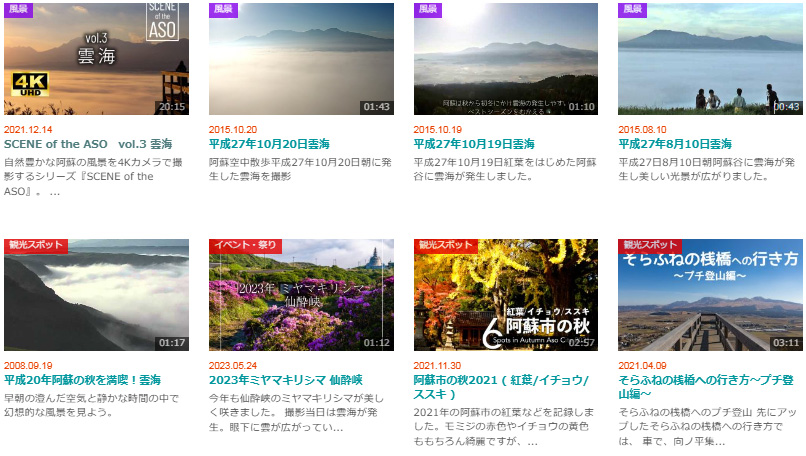Open the 平成20年阿蘇の秋を満喫!雲海 video
This screenshot has height=456, width=806.
coord(96,295)
